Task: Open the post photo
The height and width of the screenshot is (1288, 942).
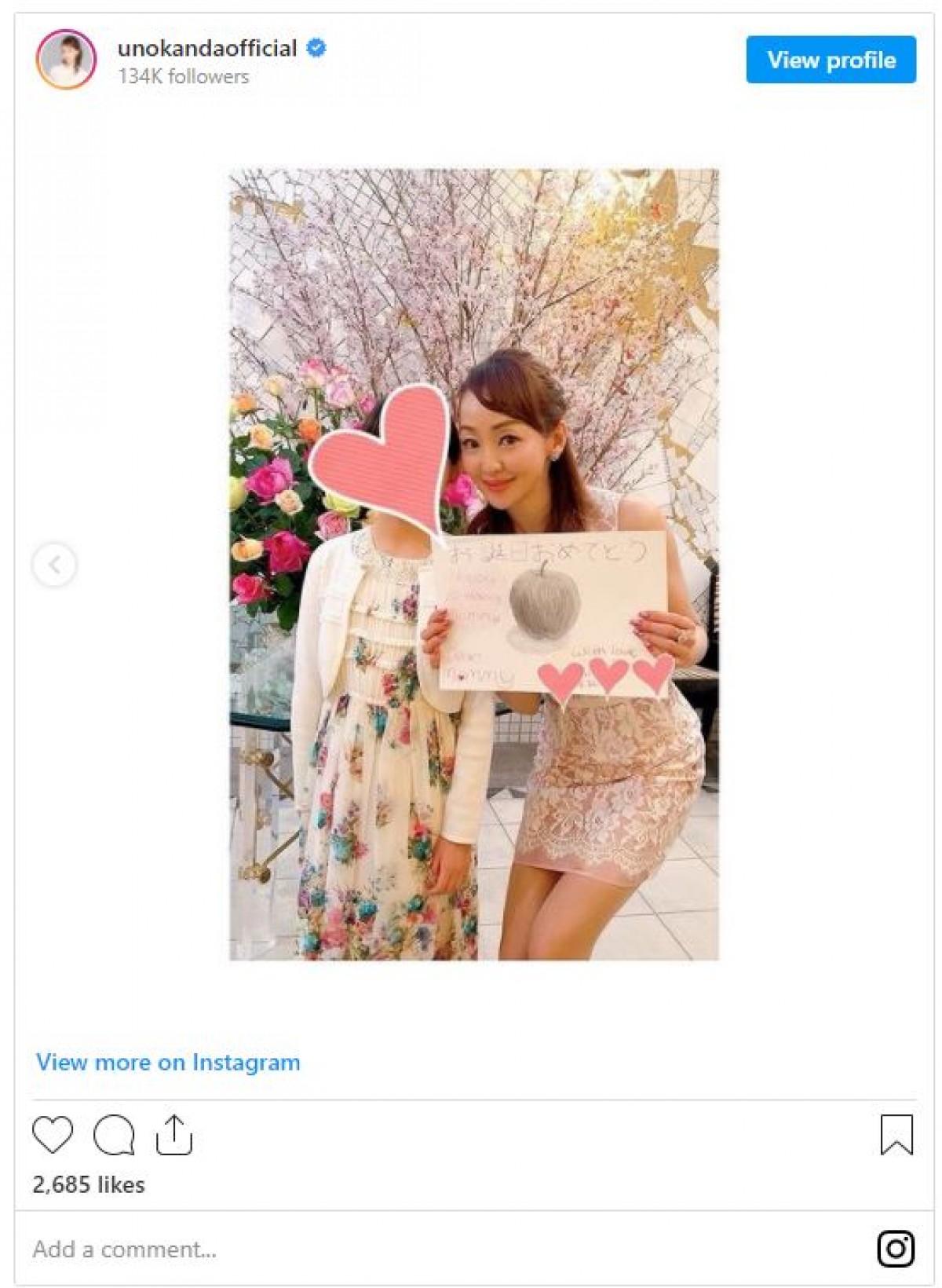Action: [473, 564]
